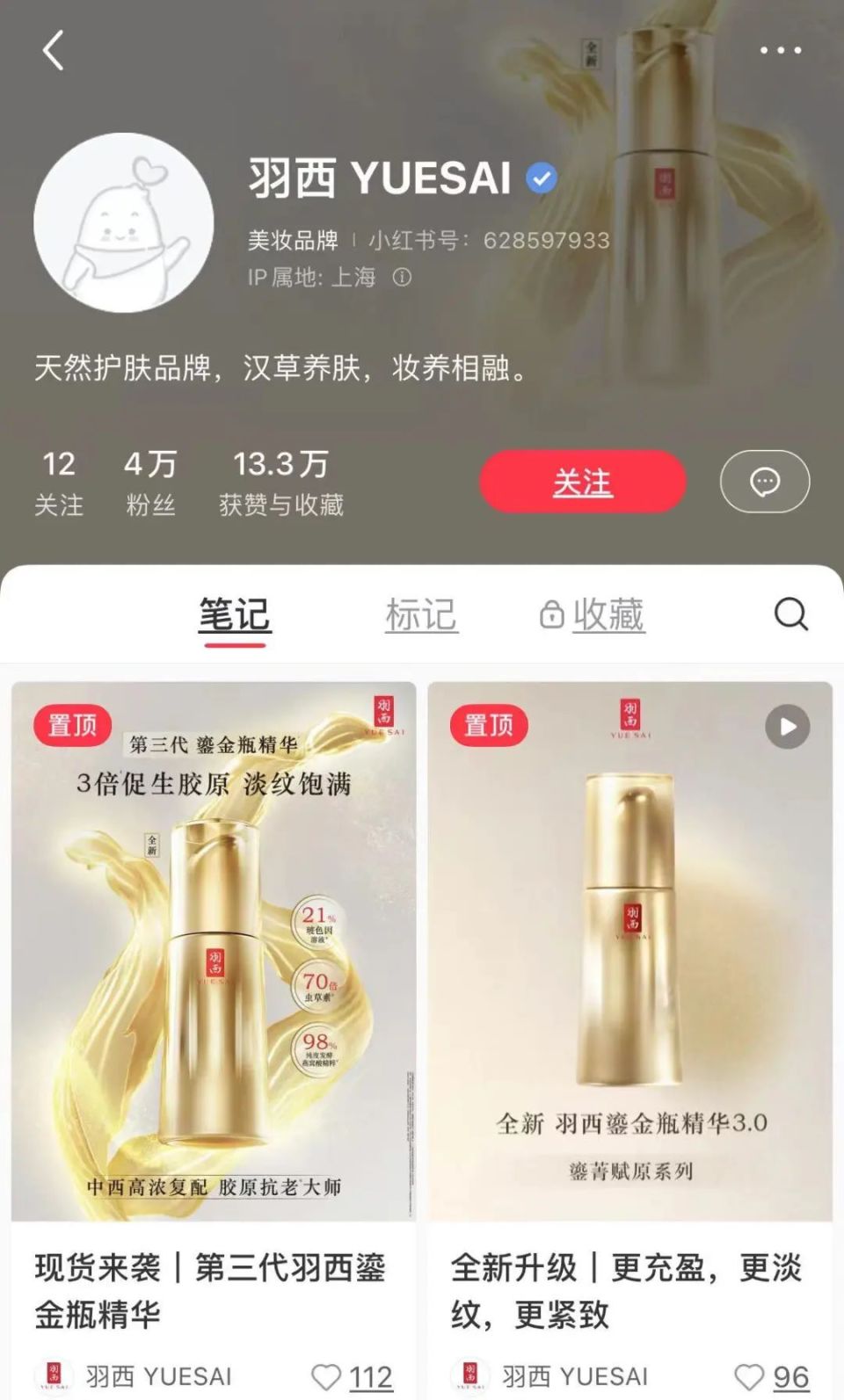Open the 收藏 tab
844x1400 pixels.
(x=608, y=613)
